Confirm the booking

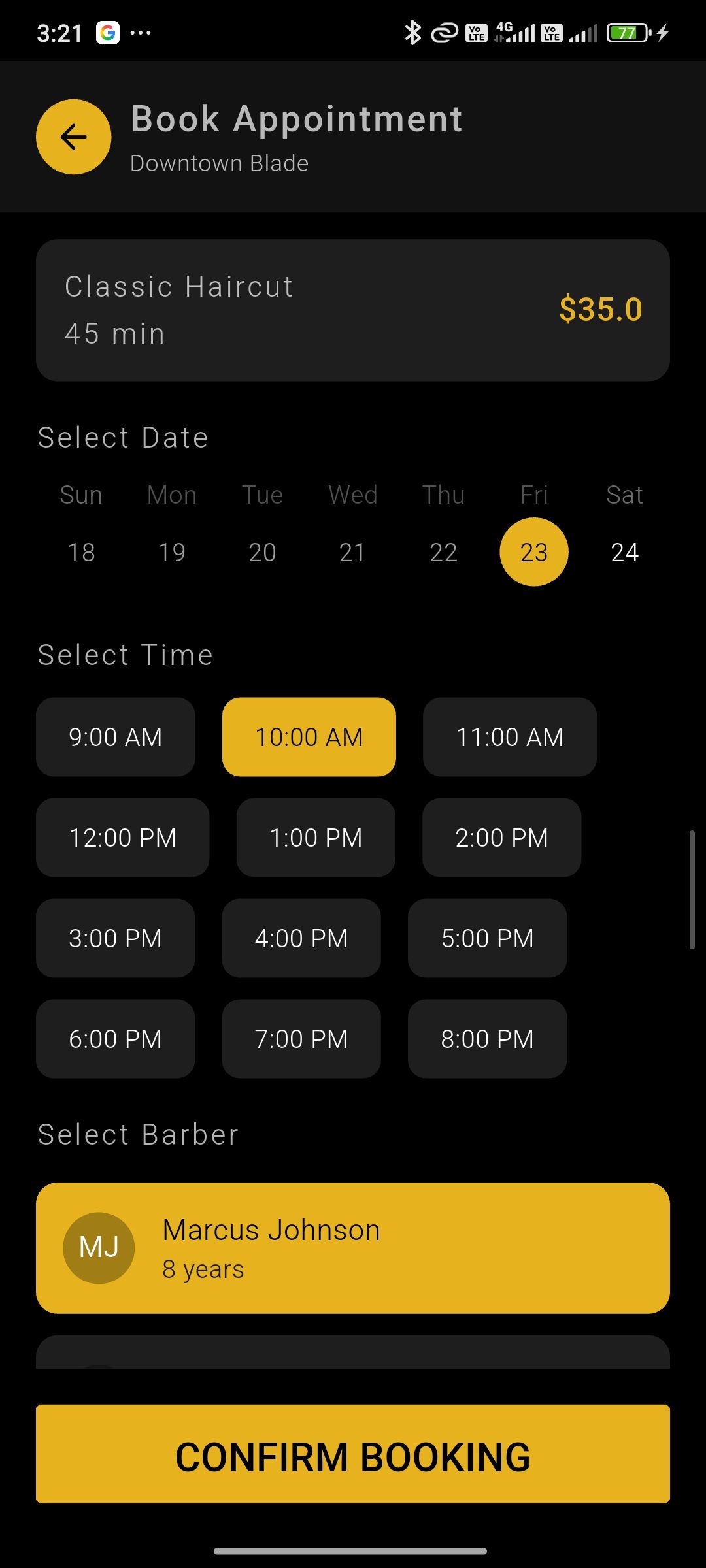(x=353, y=1457)
